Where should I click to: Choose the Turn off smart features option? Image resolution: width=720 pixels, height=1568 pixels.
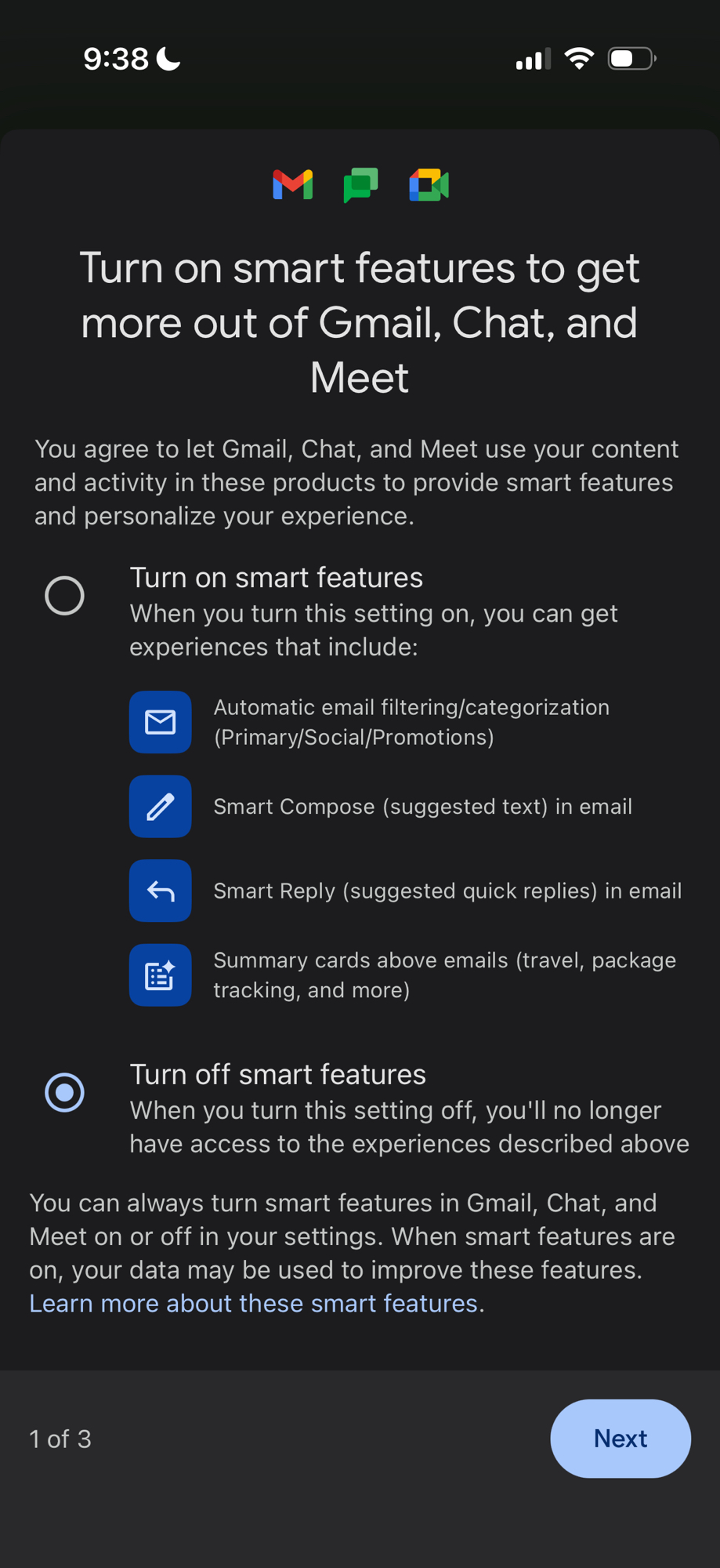tap(64, 1092)
